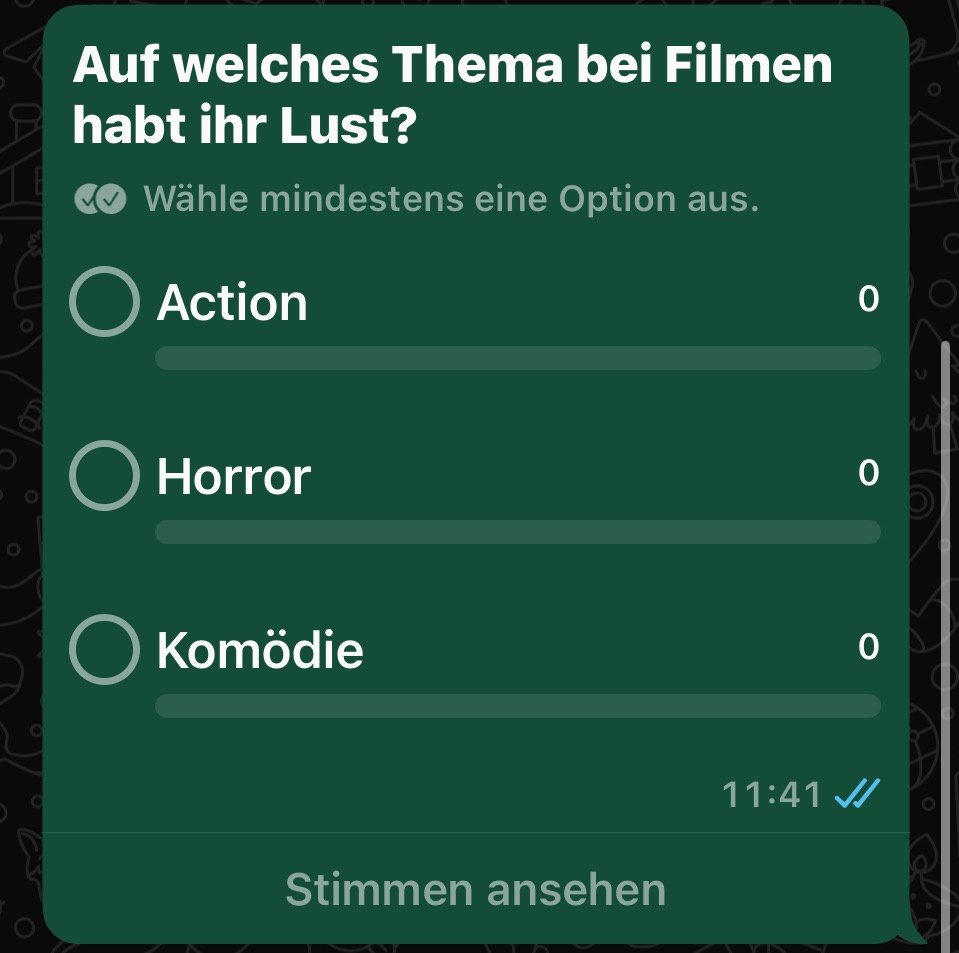
Task: Select Horror in the poll
Action: click(x=104, y=476)
